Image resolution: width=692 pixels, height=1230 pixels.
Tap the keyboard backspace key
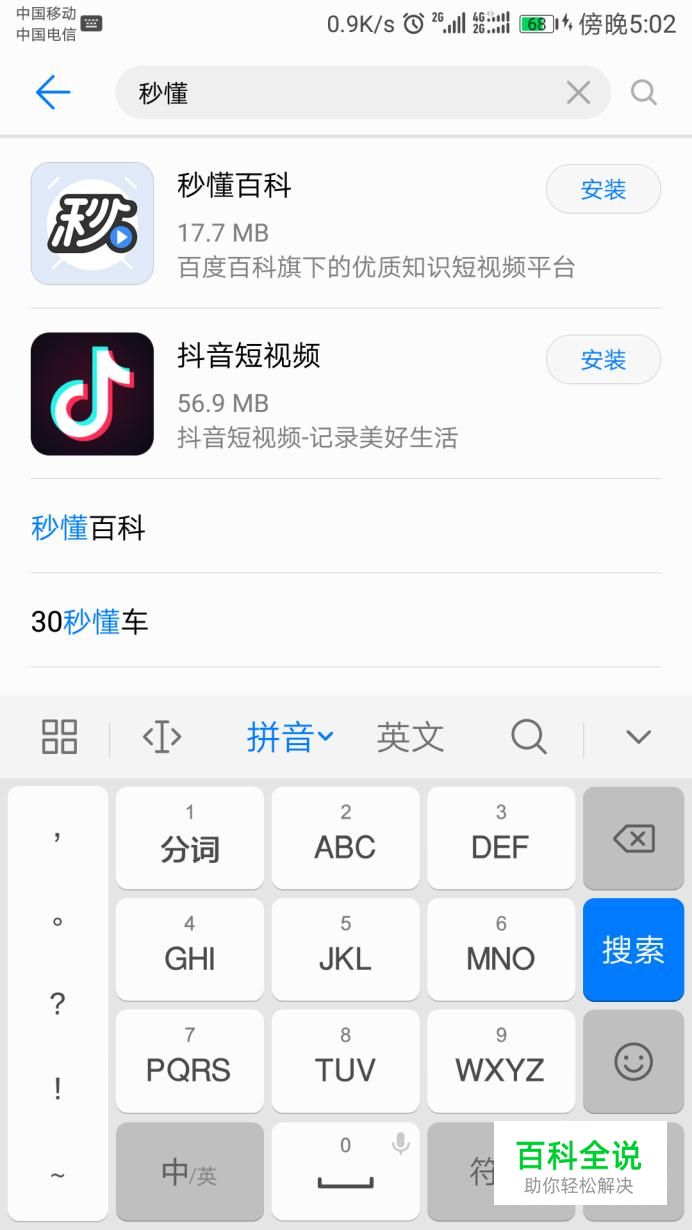633,838
